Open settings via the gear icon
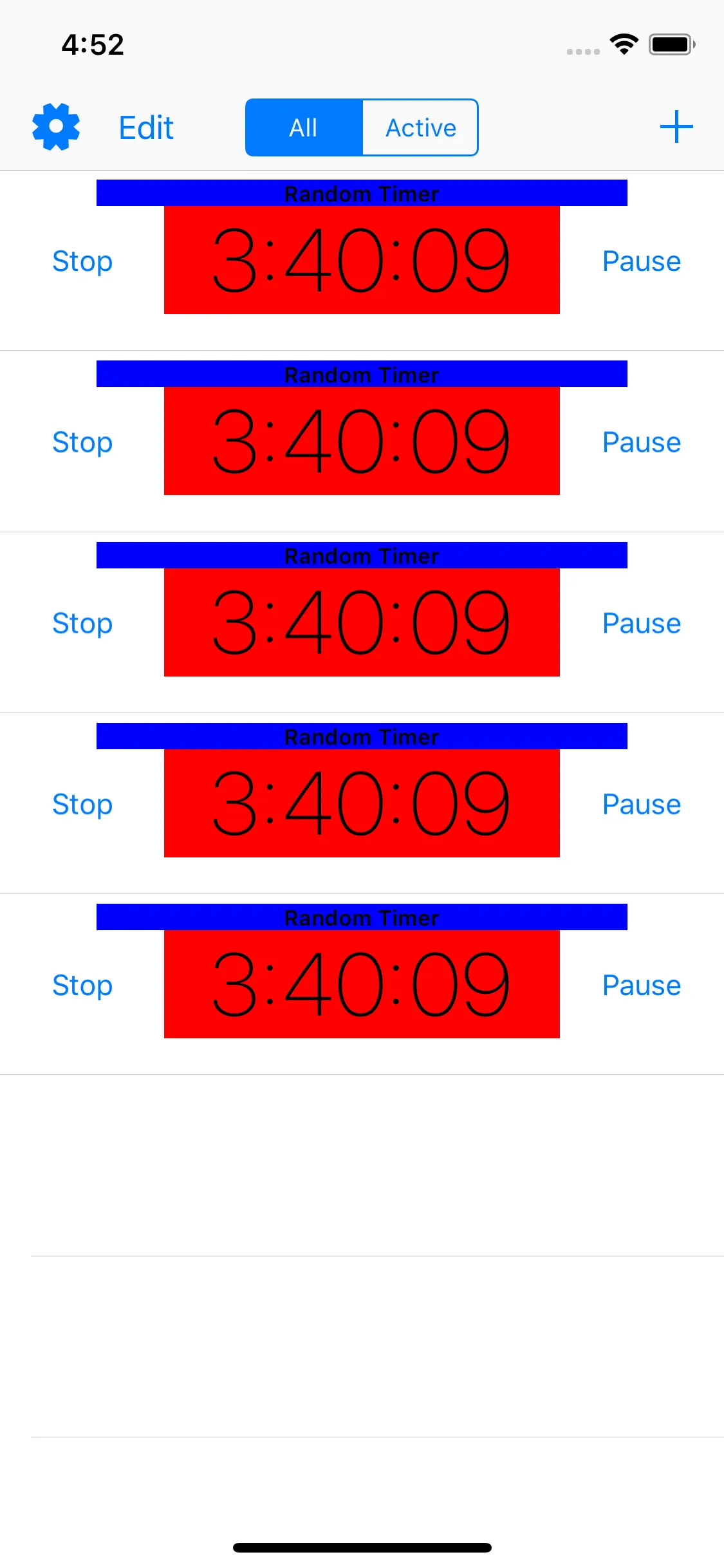This screenshot has width=724, height=1568. (x=56, y=127)
